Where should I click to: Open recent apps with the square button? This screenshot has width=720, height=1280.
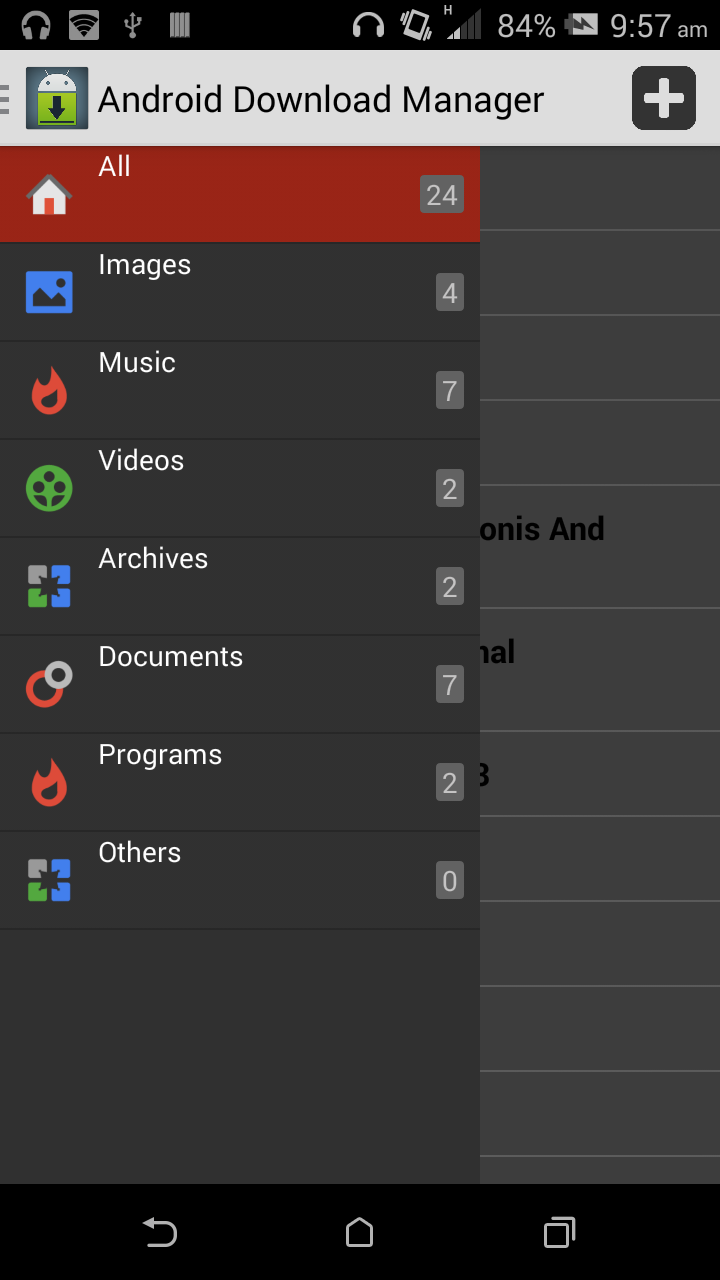tap(559, 1232)
